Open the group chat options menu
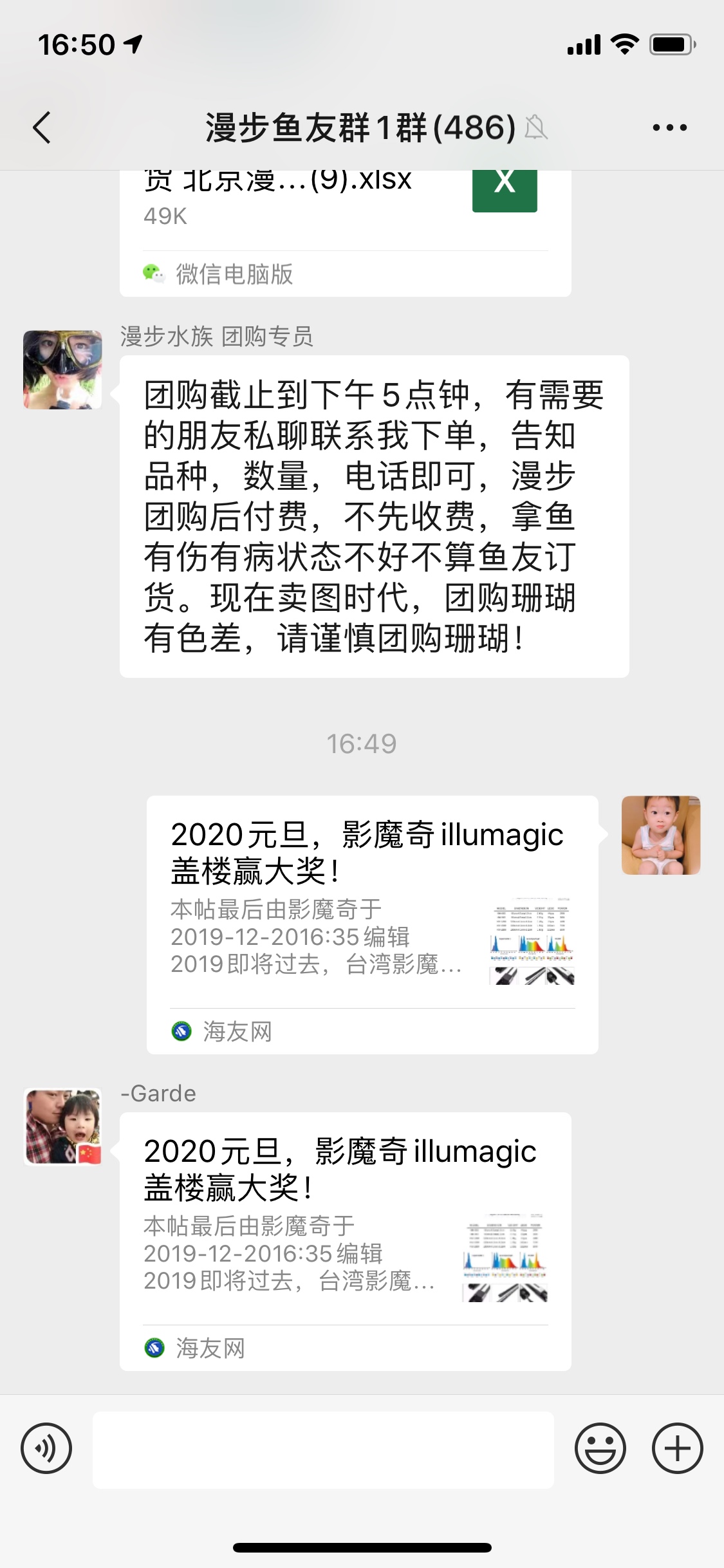The height and width of the screenshot is (1568, 724). coord(669,127)
